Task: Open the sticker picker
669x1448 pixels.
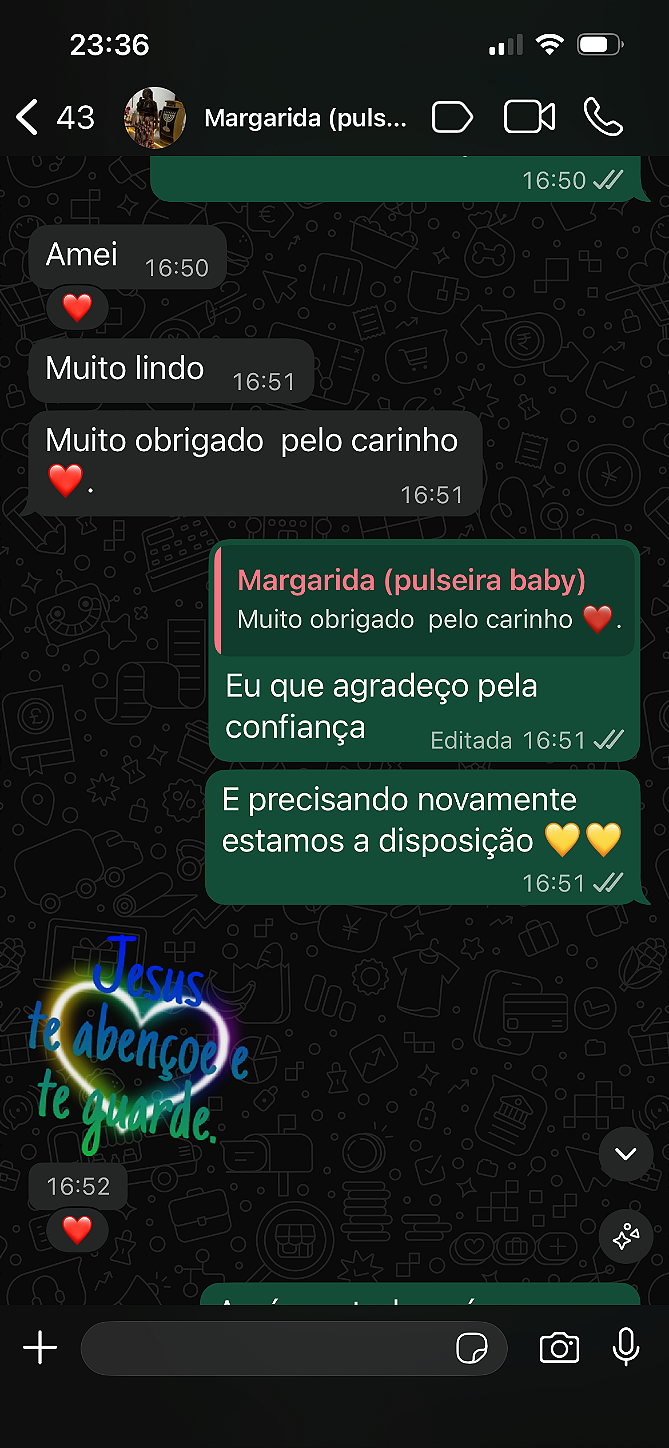Action: 472,1348
